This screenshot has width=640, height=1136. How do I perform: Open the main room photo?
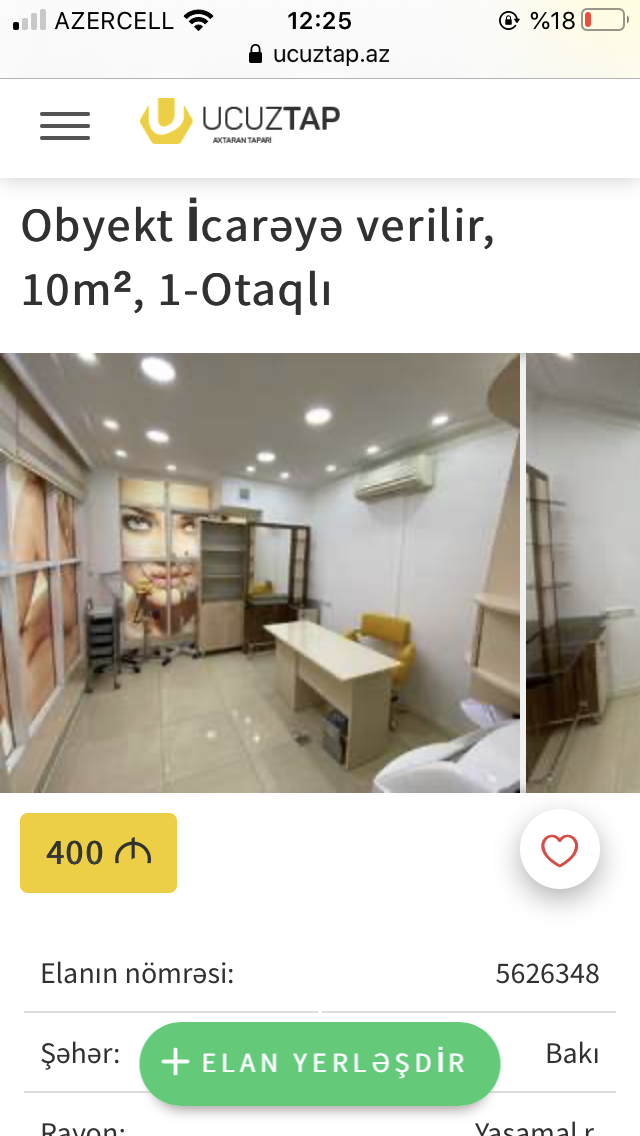[x=259, y=572]
